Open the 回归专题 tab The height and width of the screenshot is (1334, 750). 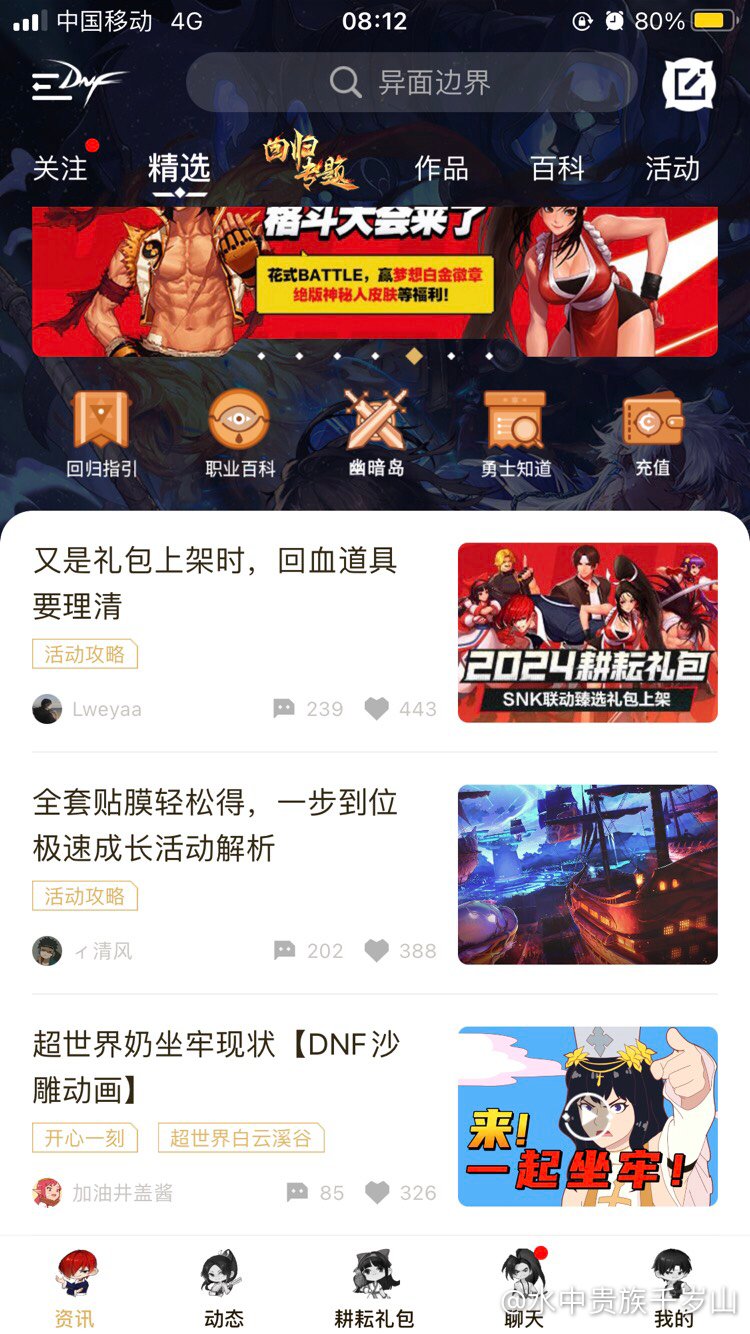310,165
